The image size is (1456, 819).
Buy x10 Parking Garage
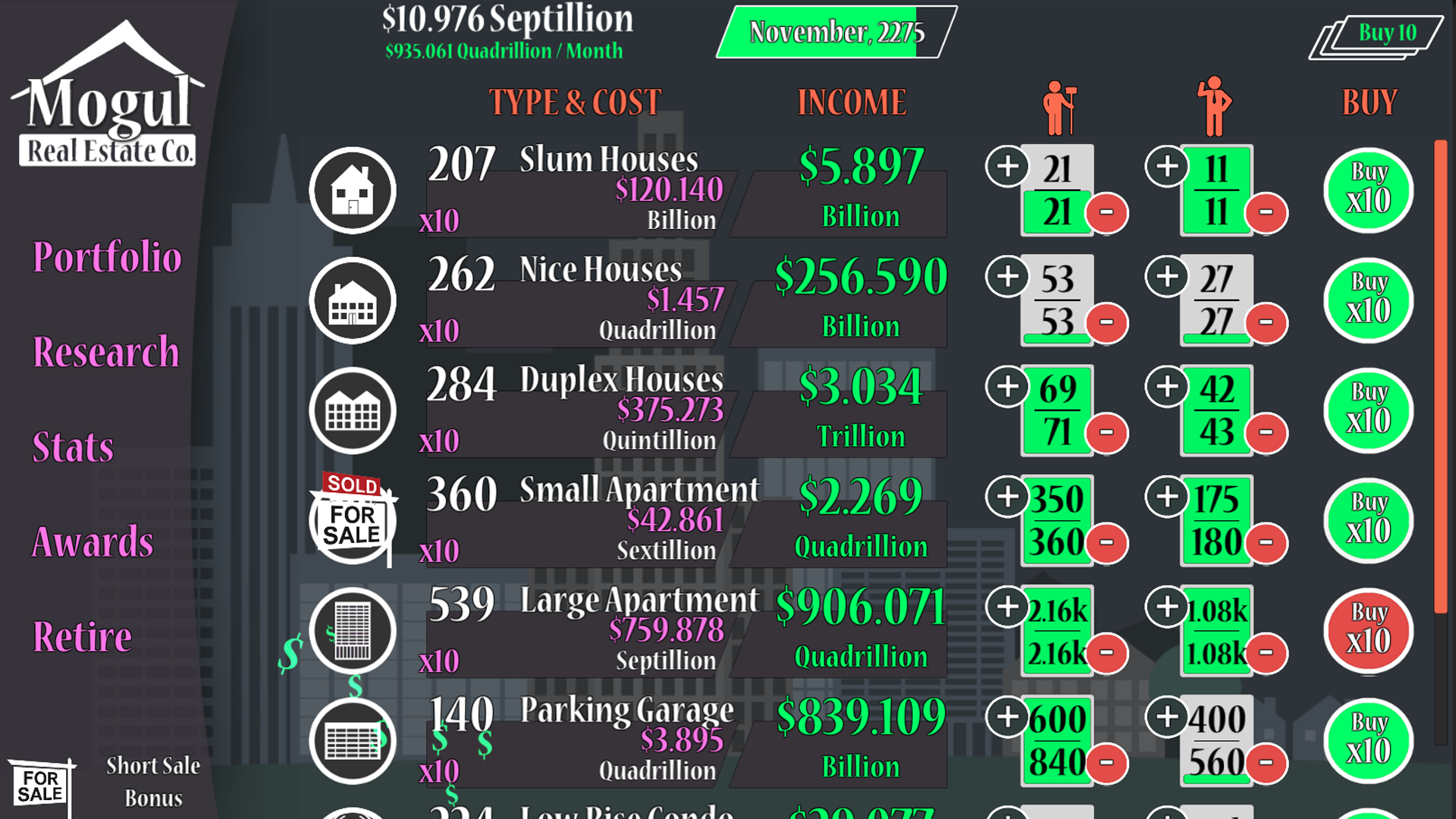tap(1369, 740)
